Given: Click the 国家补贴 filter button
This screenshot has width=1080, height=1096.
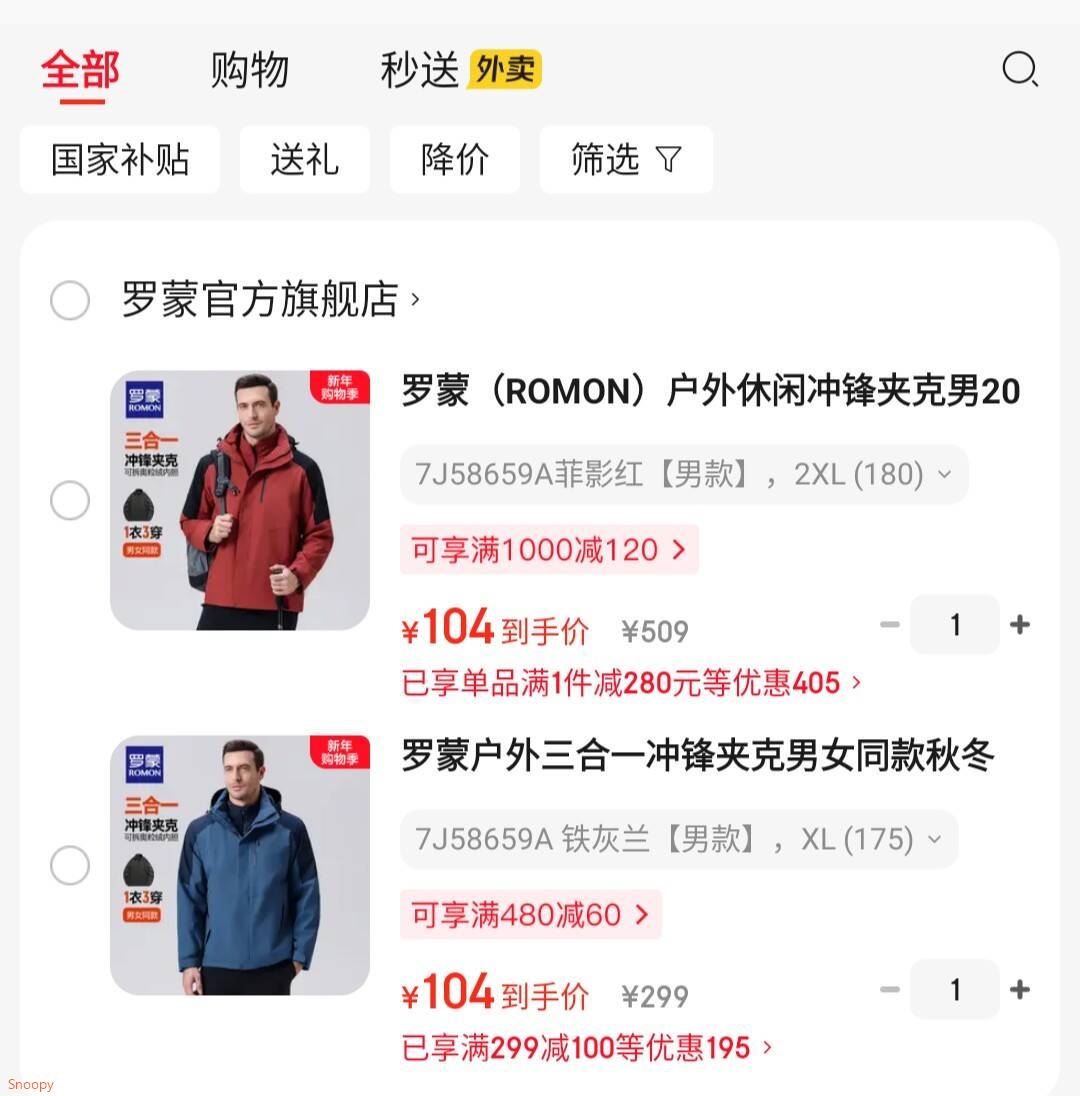Looking at the screenshot, I should (119, 159).
